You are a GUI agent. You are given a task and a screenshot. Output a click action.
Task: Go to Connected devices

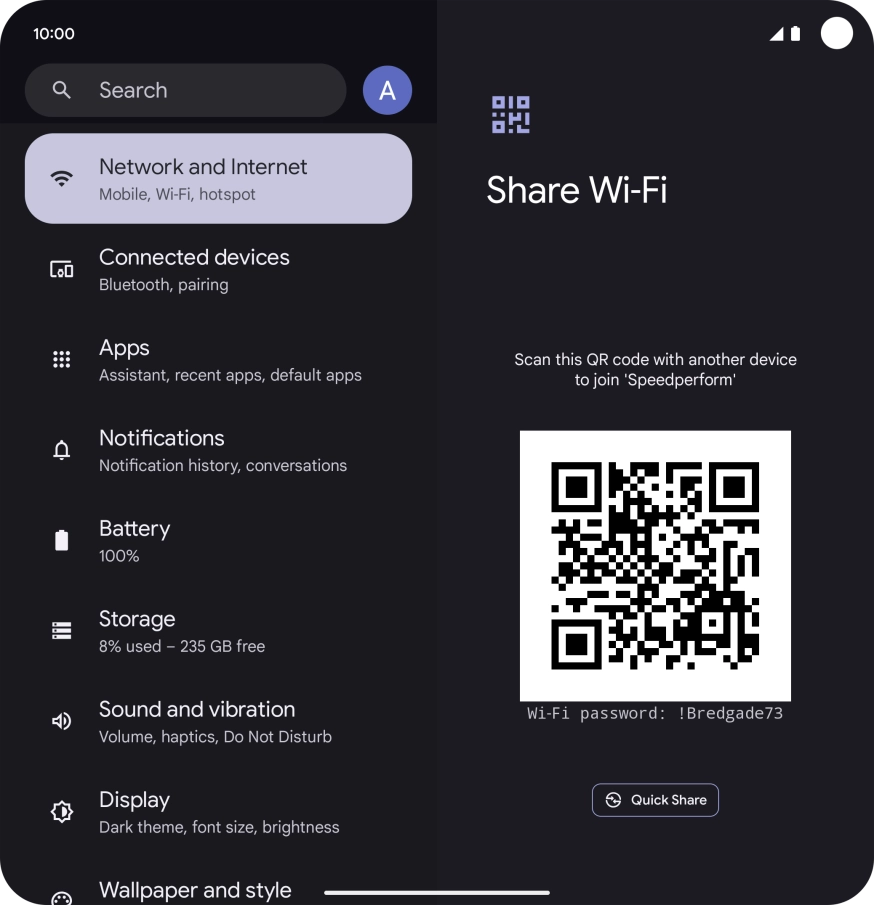tap(218, 270)
